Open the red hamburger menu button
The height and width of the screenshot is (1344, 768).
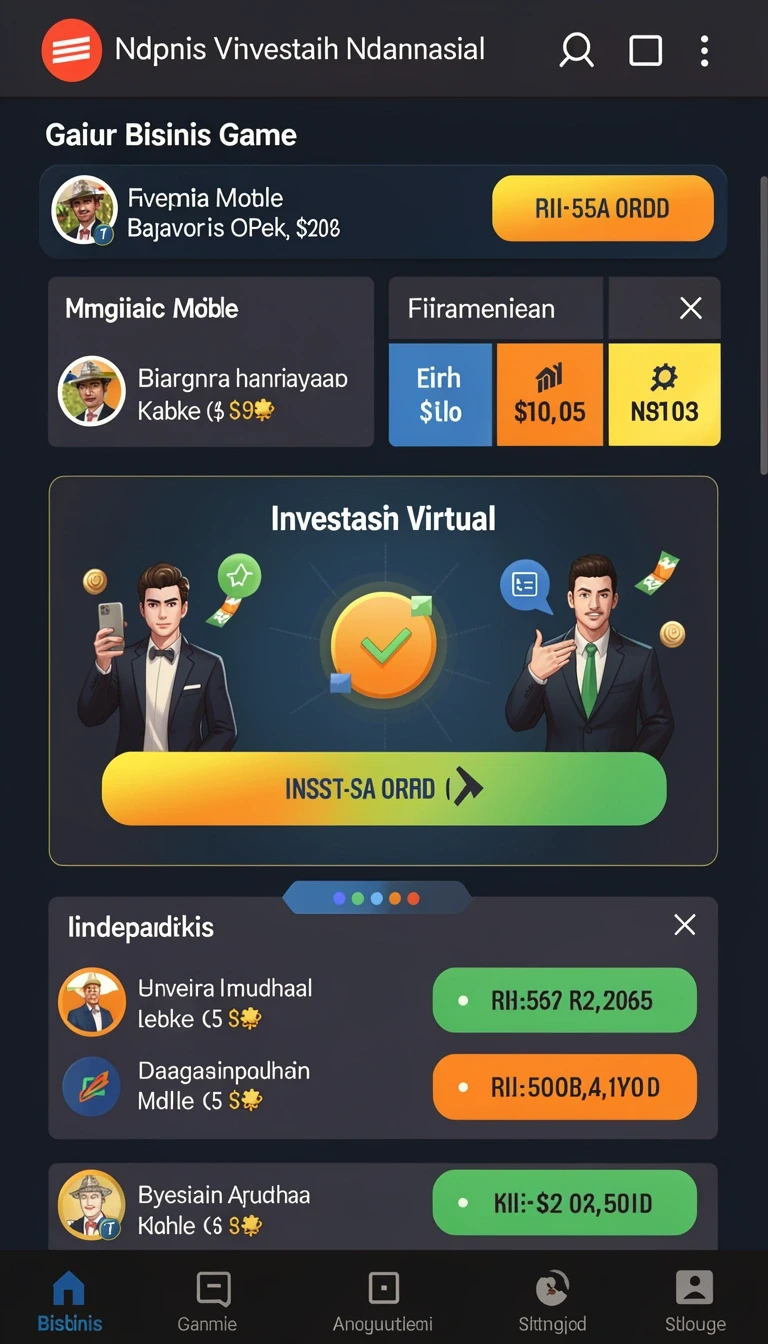click(71, 49)
